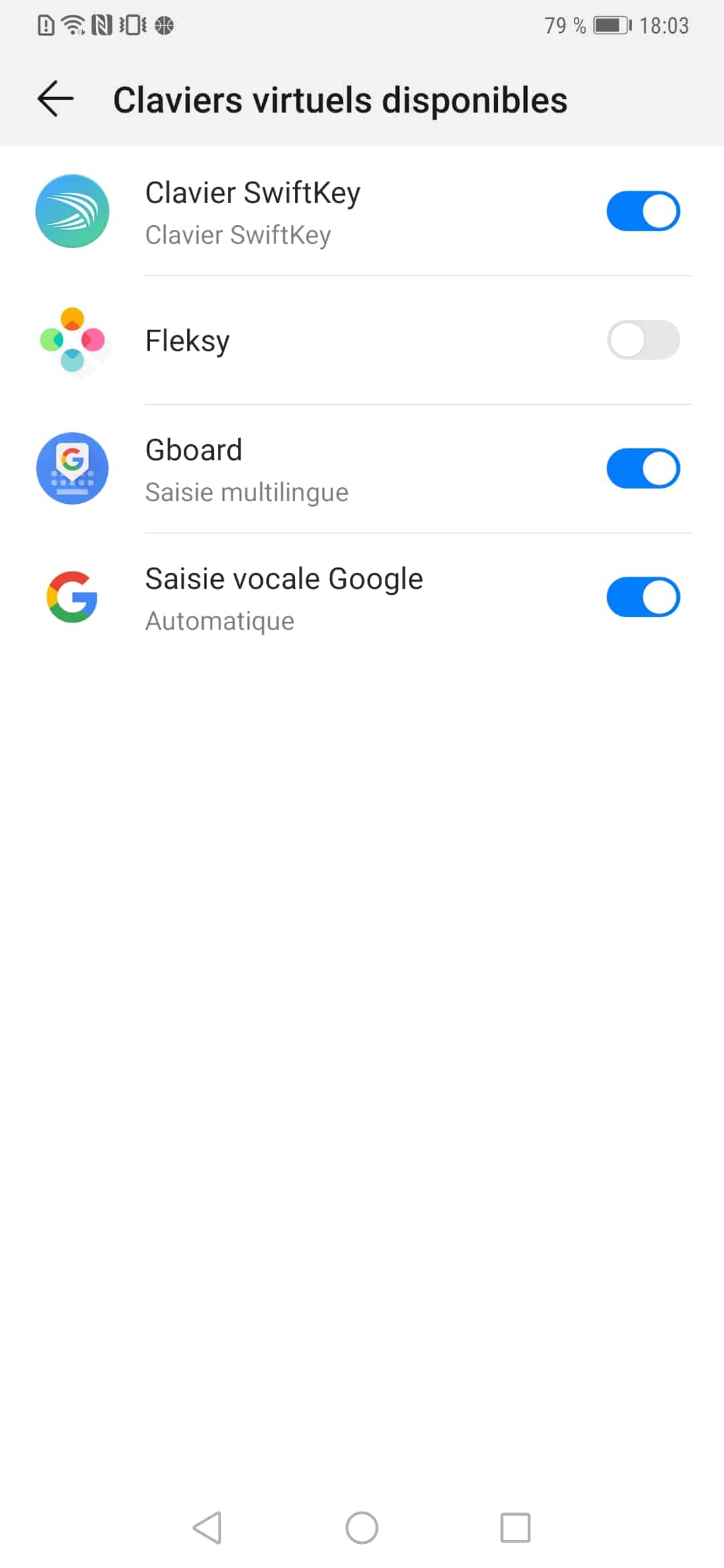
Task: Toggle off Saisie vocale Google
Action: pyautogui.click(x=643, y=597)
